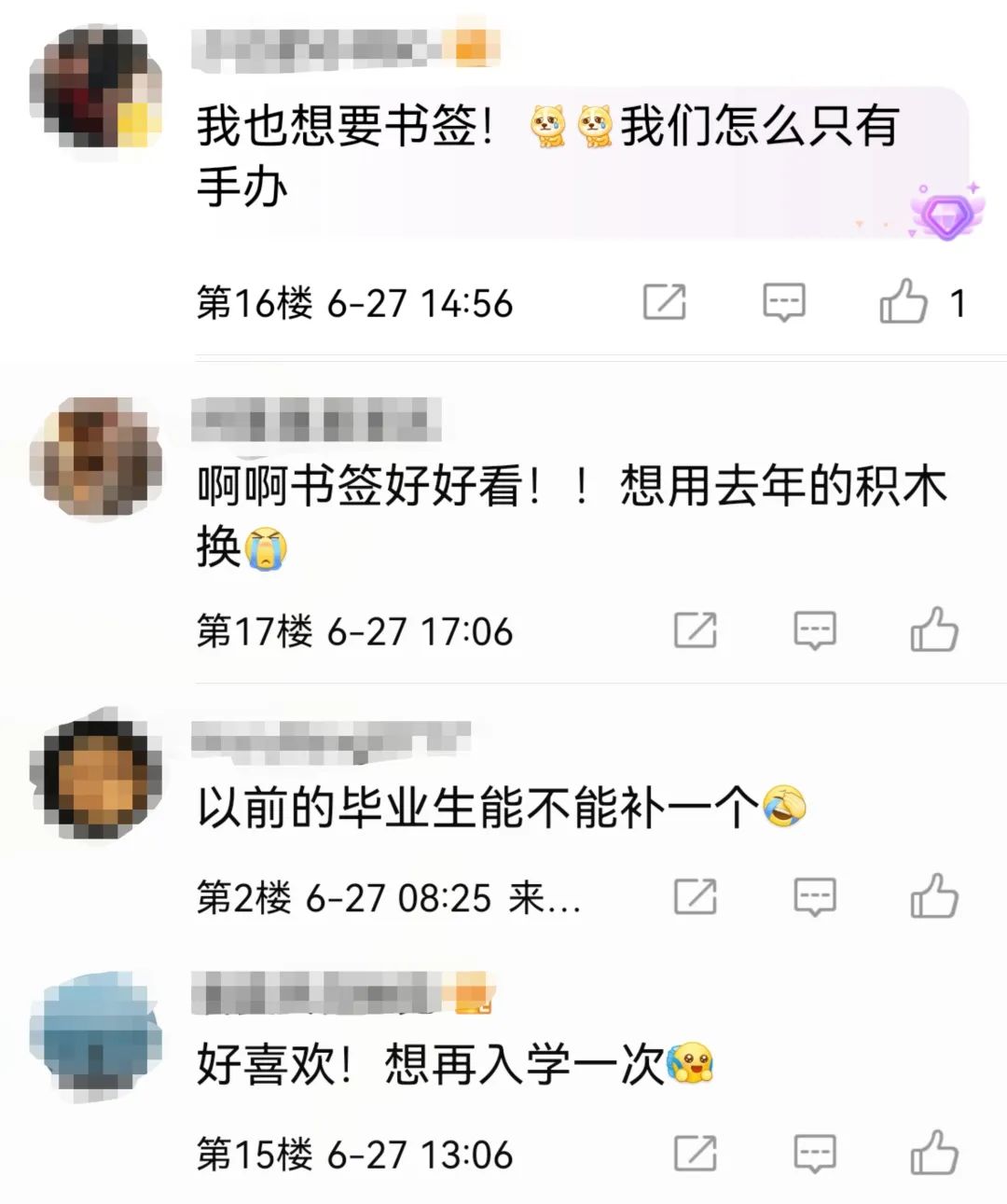This screenshot has height=1204, width=1007.
Task: Share the 第16楼 comment
Action: 665,301
